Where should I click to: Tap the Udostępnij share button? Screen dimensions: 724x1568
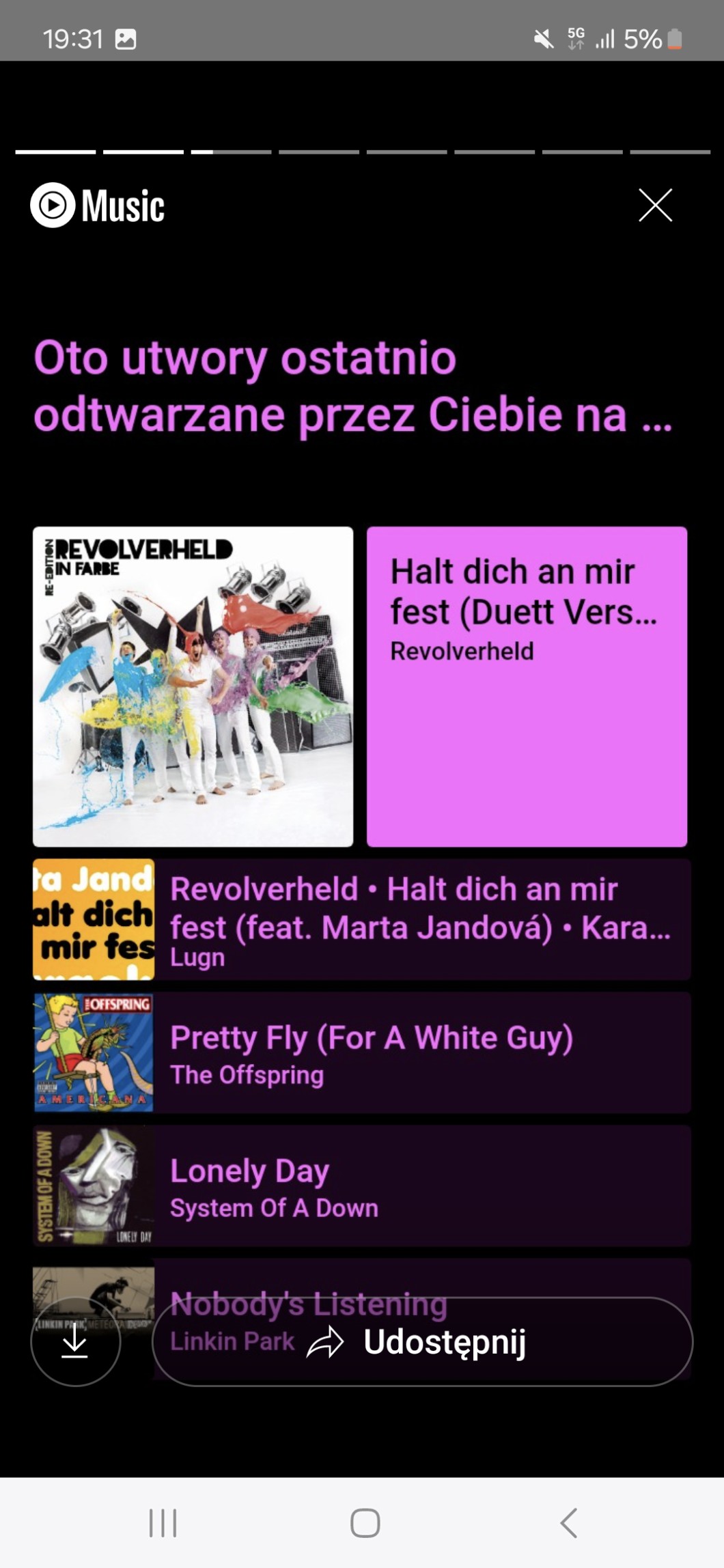click(422, 1341)
